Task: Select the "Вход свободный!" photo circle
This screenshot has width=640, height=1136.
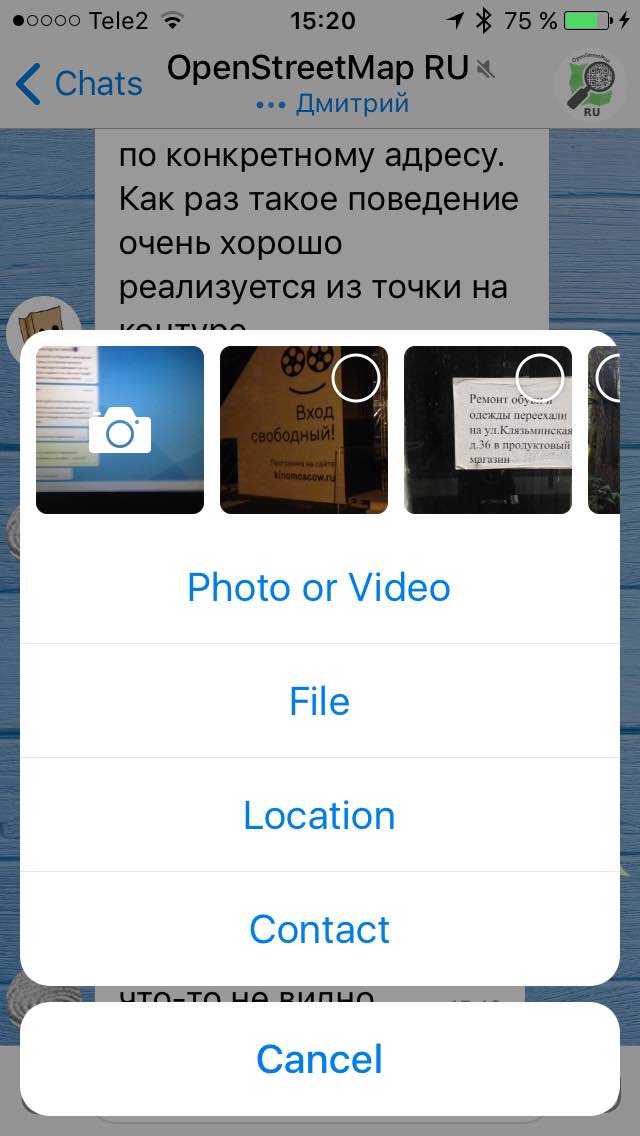Action: click(355, 377)
